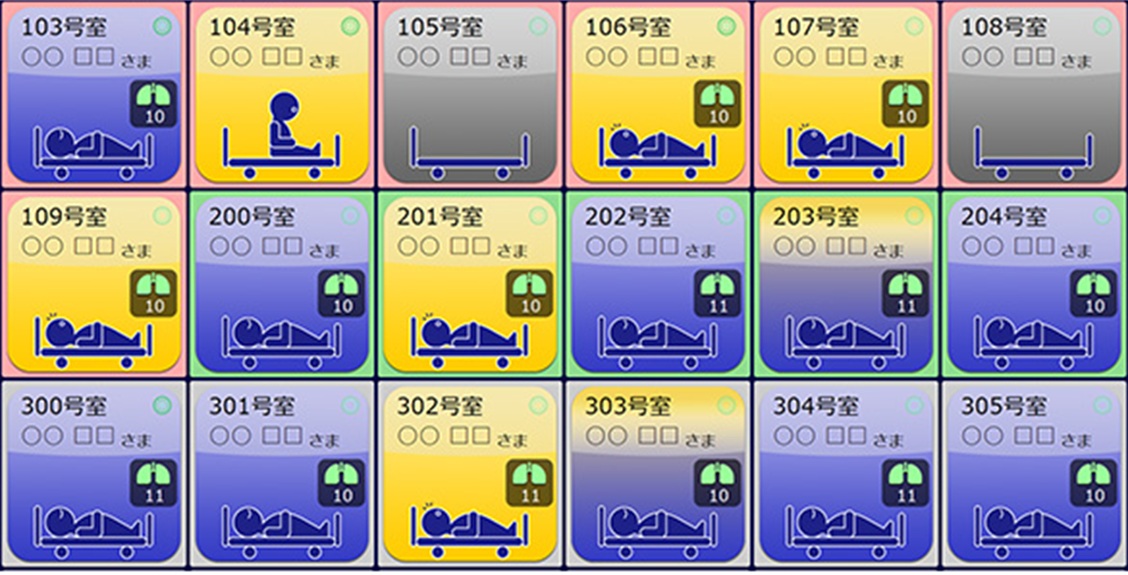The image size is (1128, 575).
Task: View details for 202号室
Action: click(x=658, y=285)
